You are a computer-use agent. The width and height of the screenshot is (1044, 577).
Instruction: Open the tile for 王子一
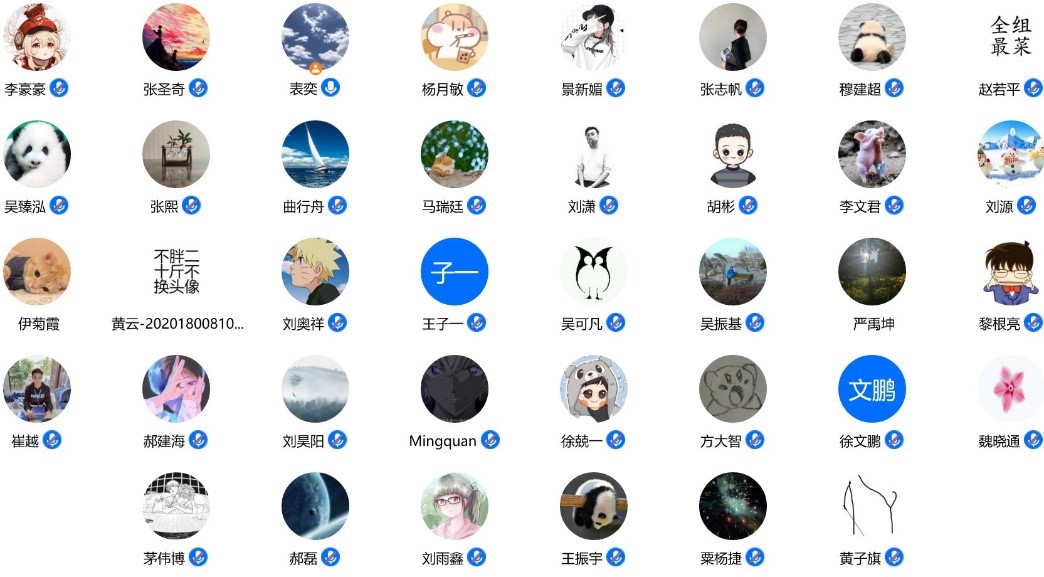coord(454,271)
